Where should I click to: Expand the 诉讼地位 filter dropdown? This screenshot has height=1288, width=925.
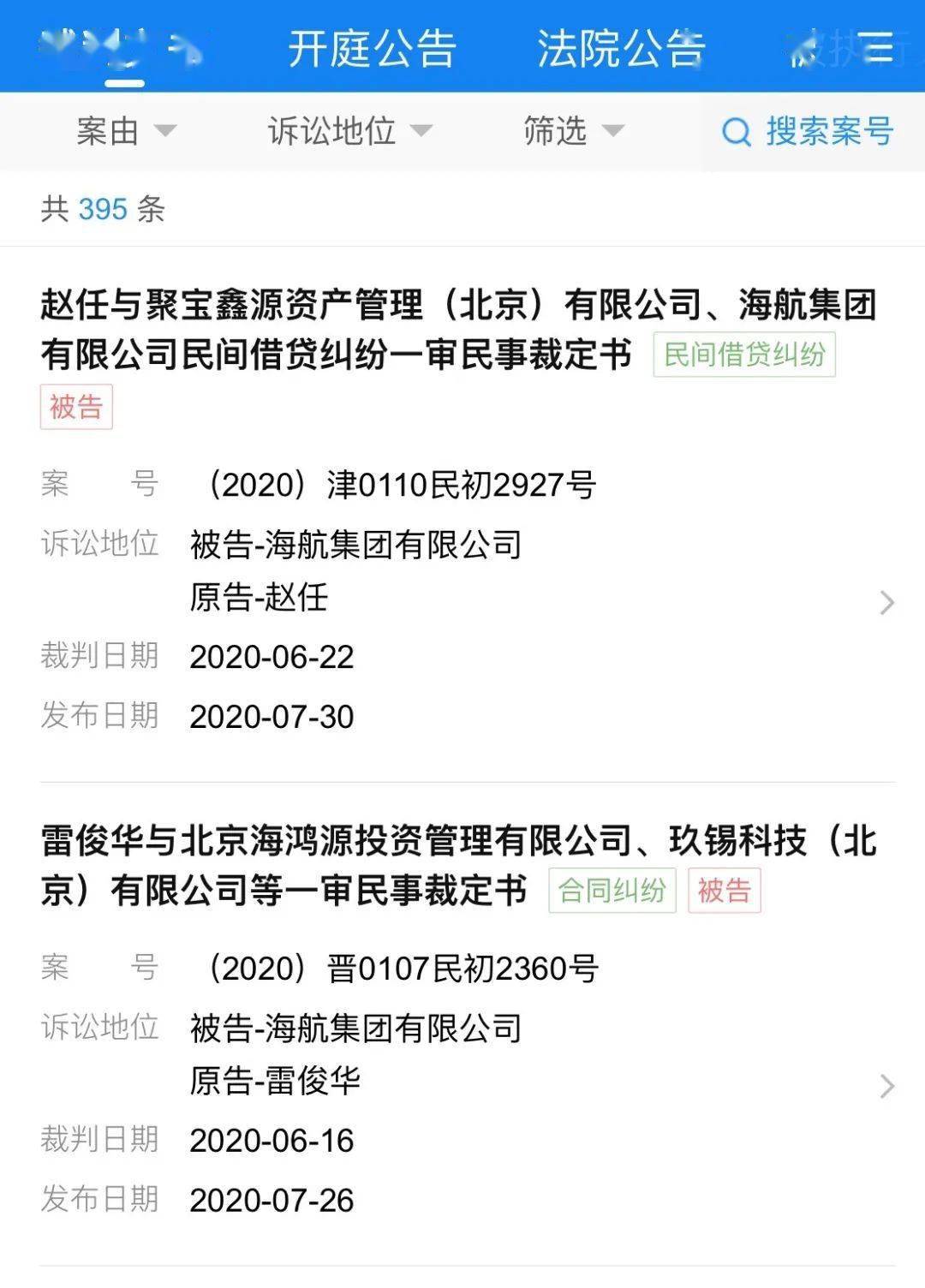point(349,131)
